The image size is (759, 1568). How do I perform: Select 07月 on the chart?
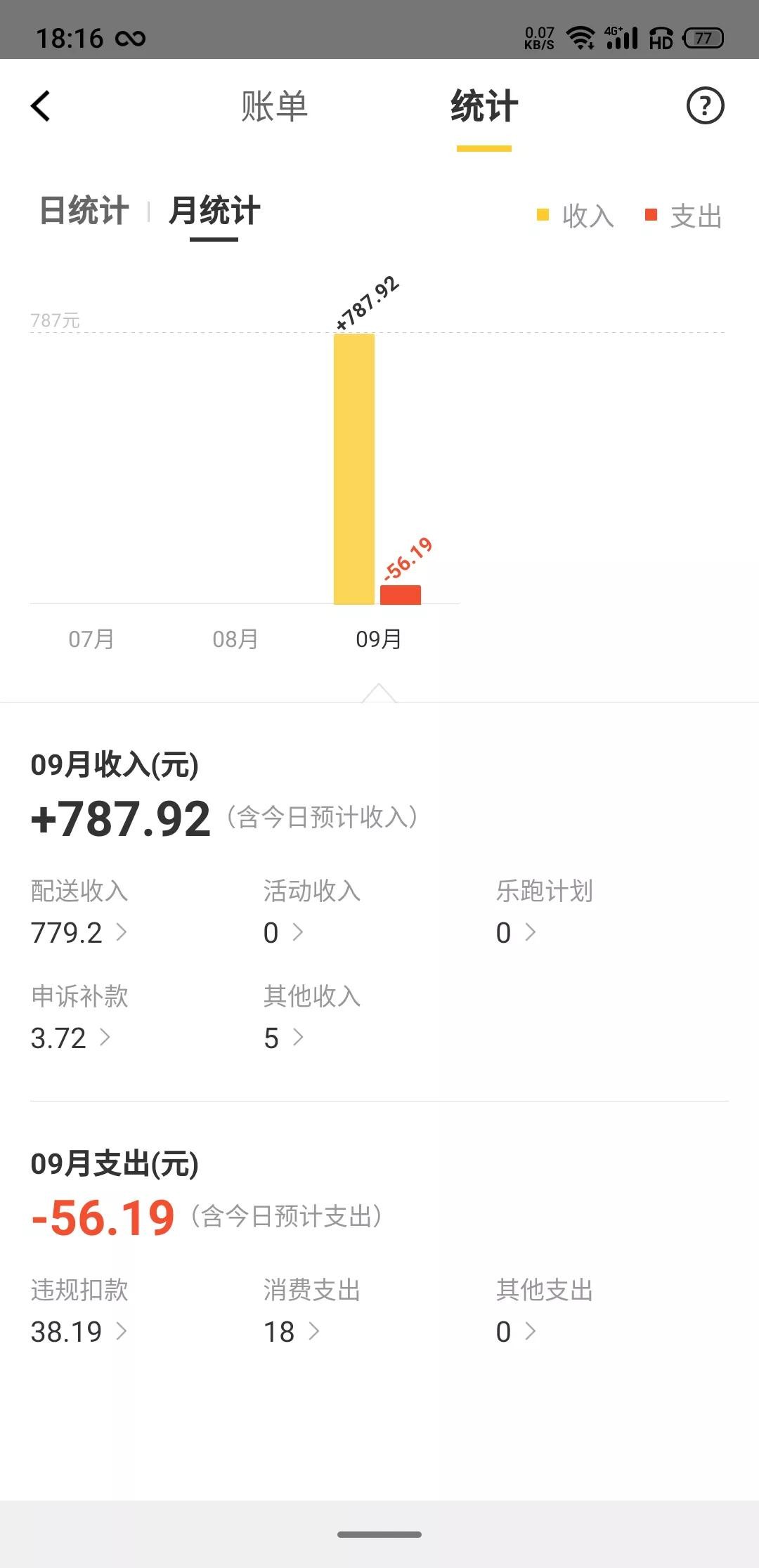coord(91,639)
